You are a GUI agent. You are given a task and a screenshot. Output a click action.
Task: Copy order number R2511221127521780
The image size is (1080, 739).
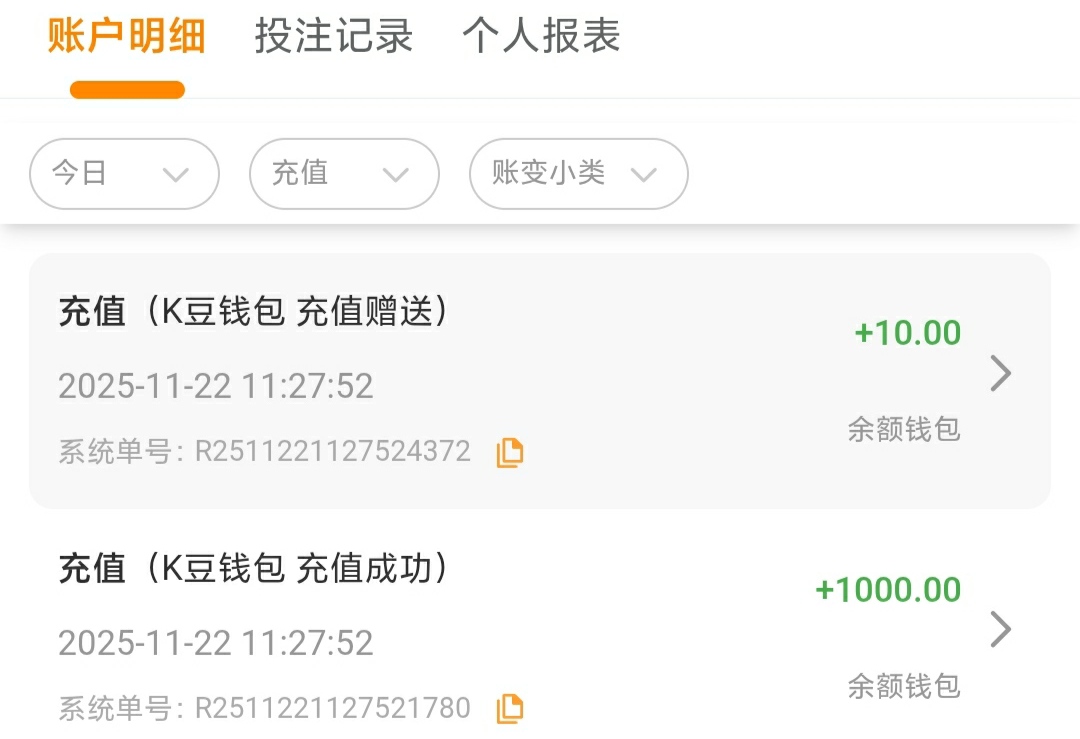pyautogui.click(x=510, y=708)
